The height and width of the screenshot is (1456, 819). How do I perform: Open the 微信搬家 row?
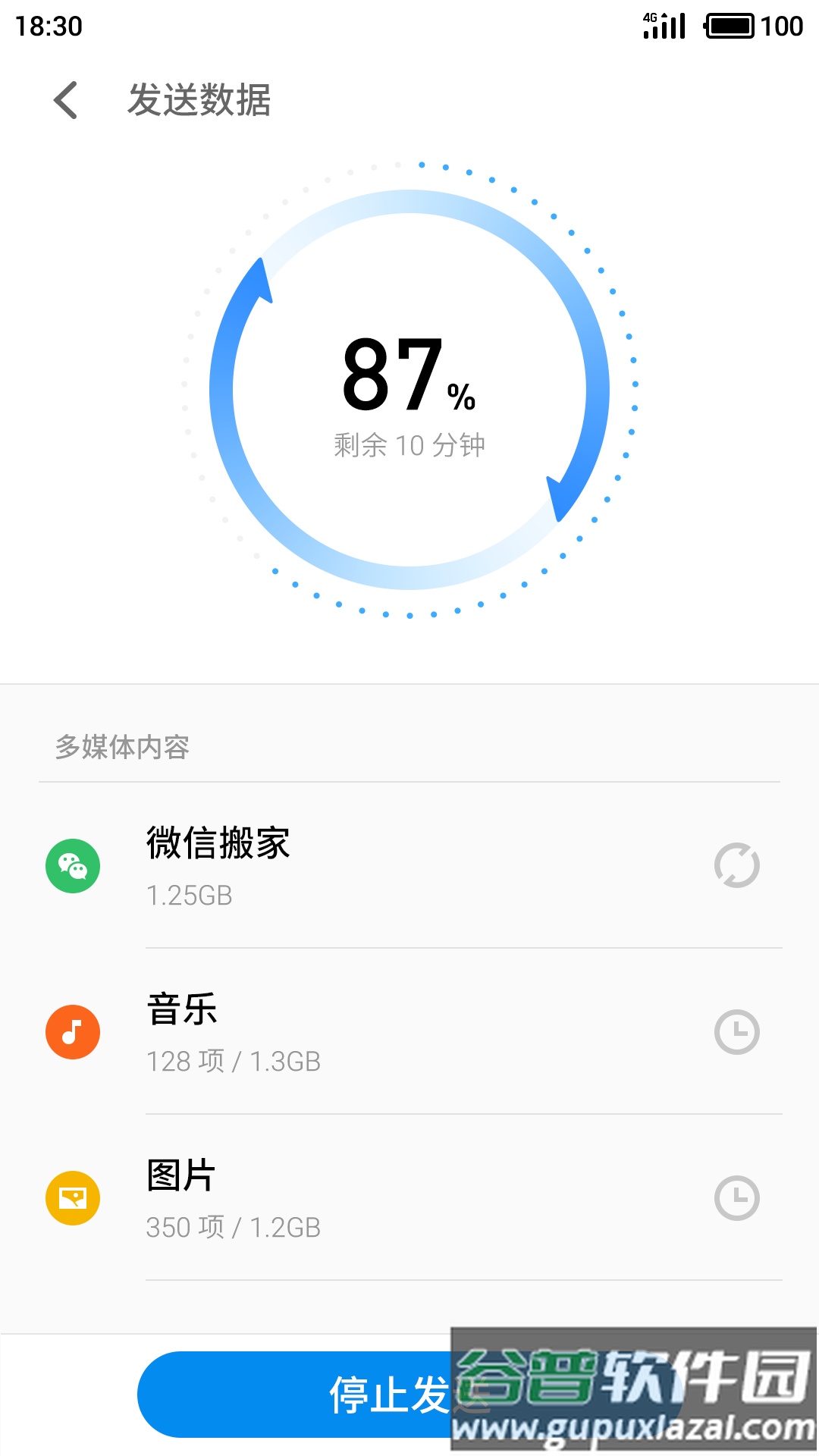click(409, 866)
